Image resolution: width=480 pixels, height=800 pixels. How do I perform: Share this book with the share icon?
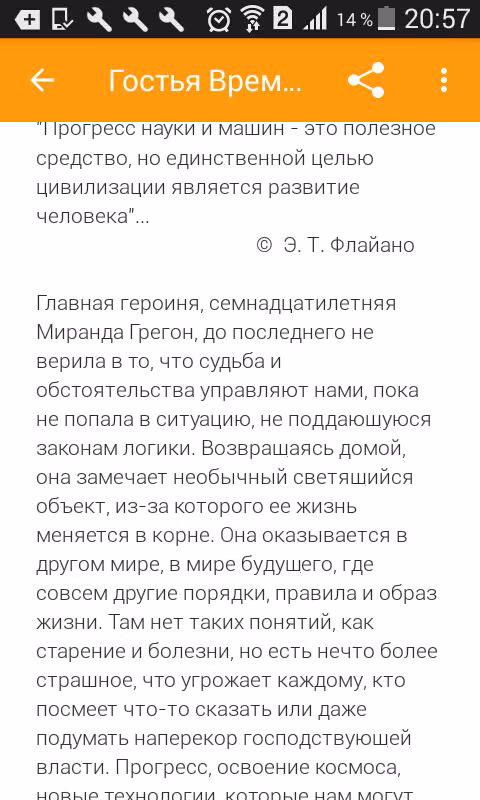(x=366, y=80)
